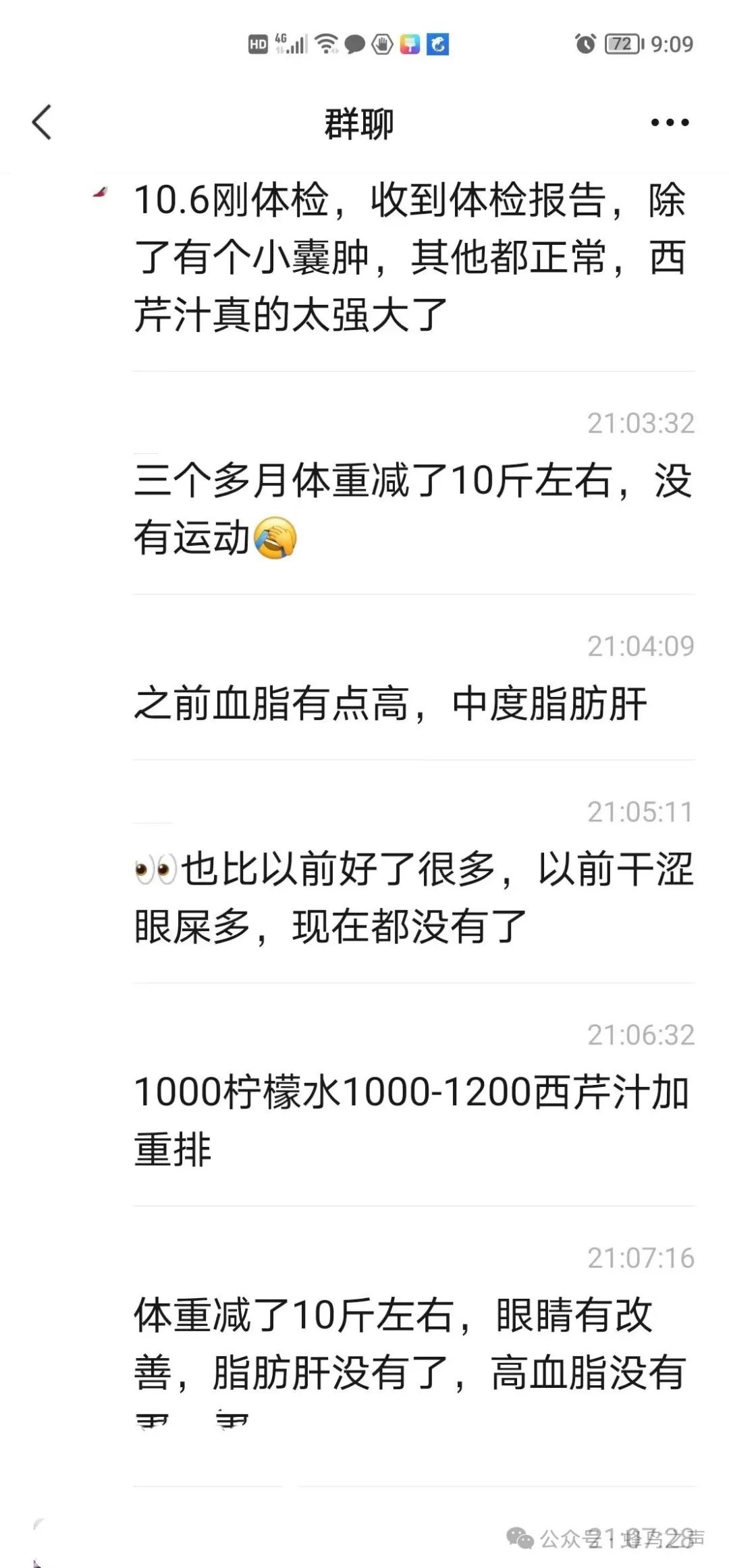Go back from the 群聊 screen
729x1568 pixels.
coord(42,123)
